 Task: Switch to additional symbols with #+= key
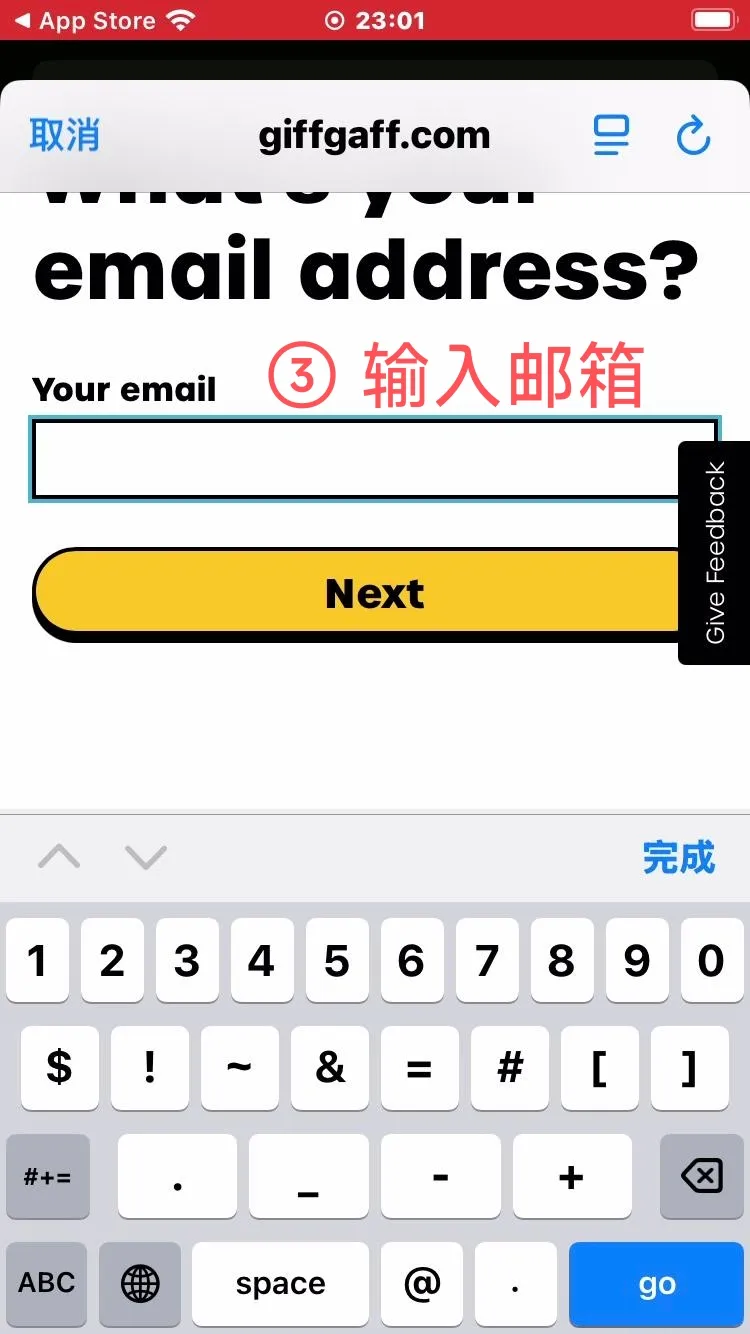tap(46, 1177)
